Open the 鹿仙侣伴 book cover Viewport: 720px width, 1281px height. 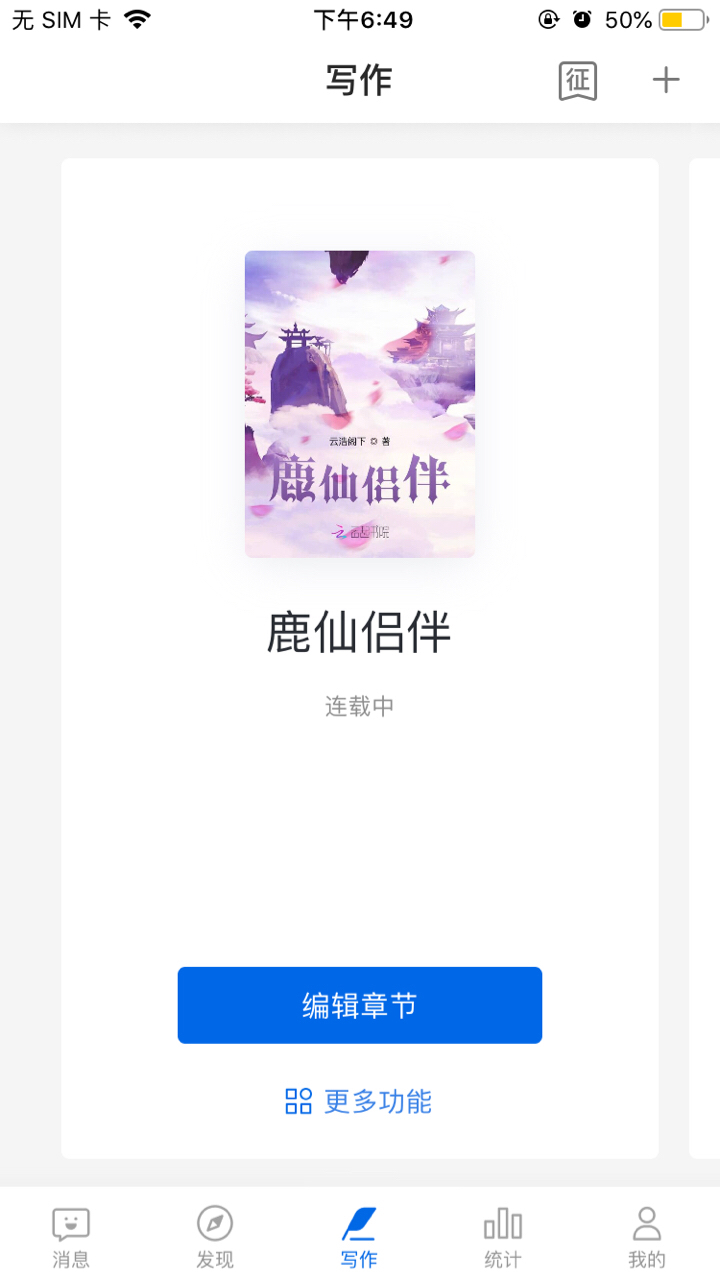pyautogui.click(x=359, y=404)
